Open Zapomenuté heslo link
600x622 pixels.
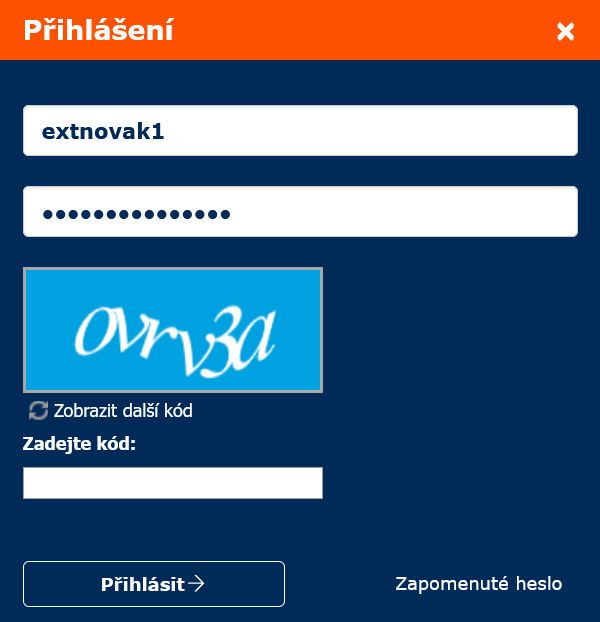478,584
